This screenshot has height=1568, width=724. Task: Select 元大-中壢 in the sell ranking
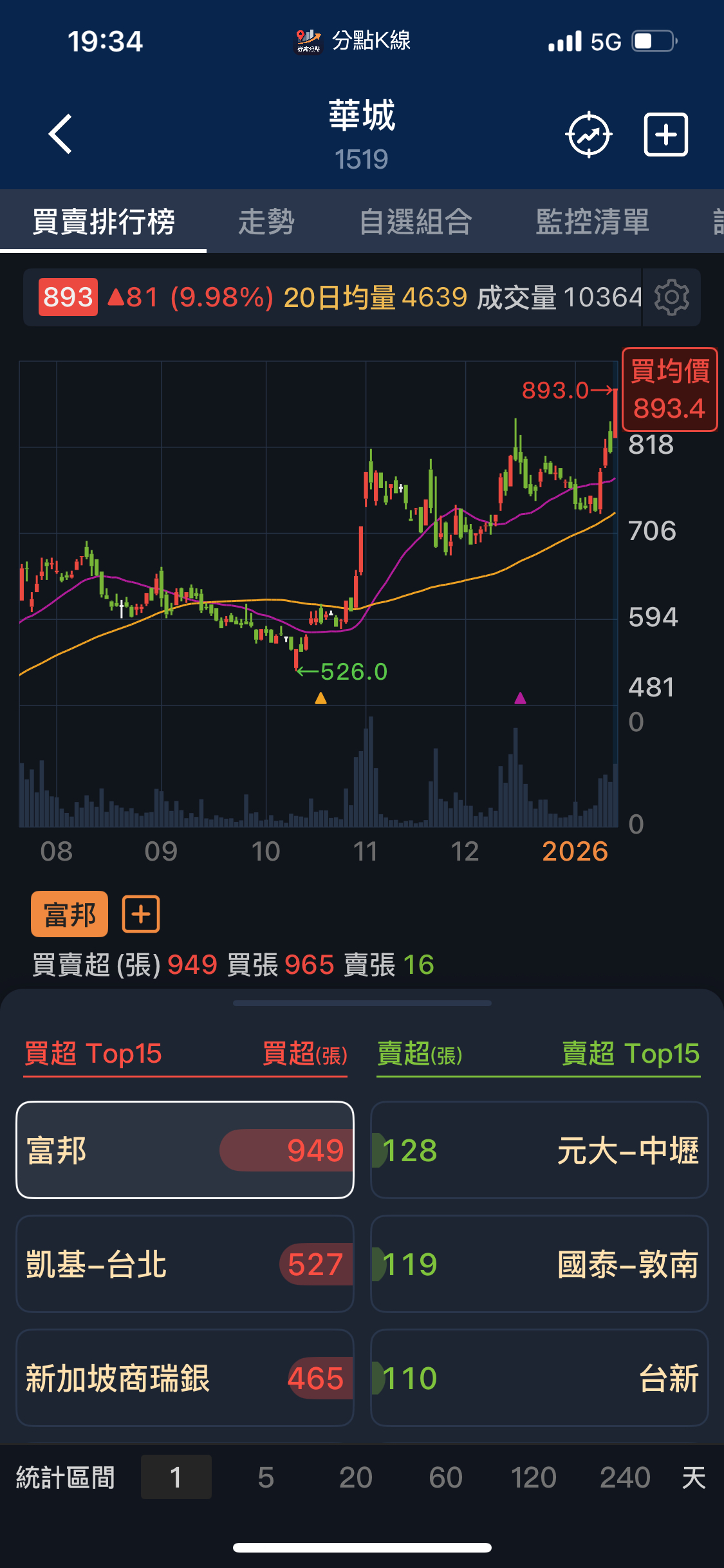539,1150
